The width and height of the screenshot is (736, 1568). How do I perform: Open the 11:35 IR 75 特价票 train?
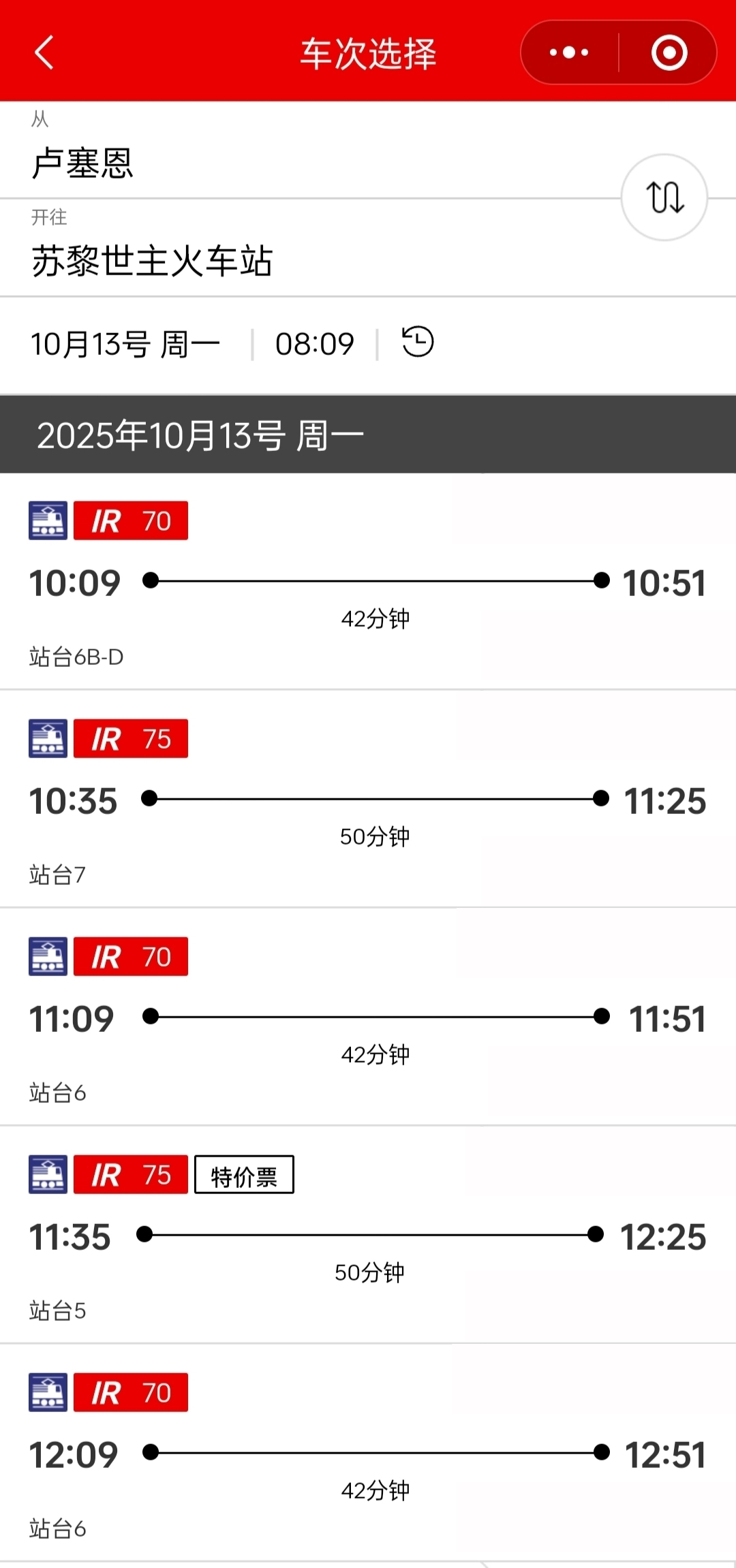(x=368, y=1236)
